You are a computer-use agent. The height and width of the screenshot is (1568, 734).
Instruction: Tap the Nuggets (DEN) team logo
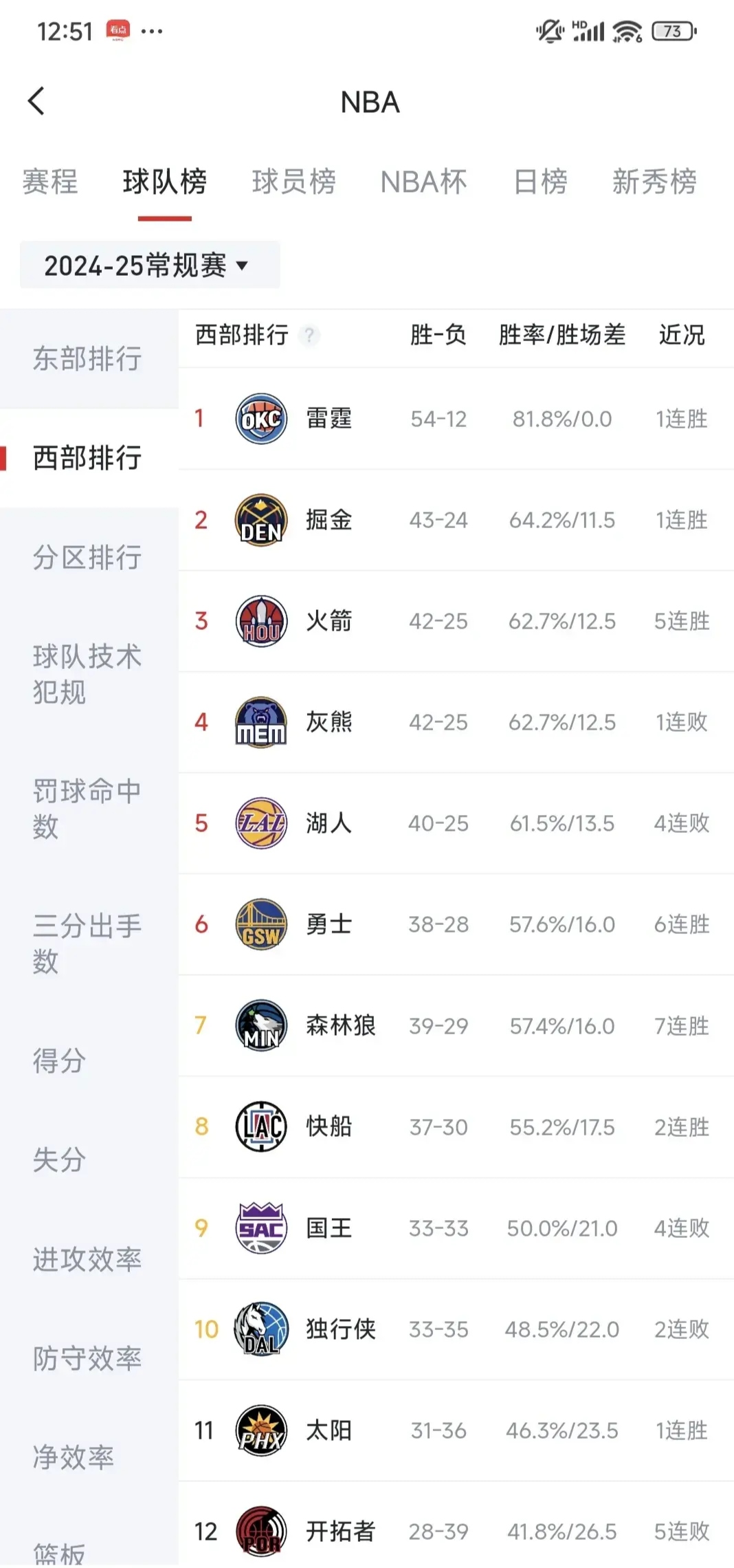click(x=261, y=521)
